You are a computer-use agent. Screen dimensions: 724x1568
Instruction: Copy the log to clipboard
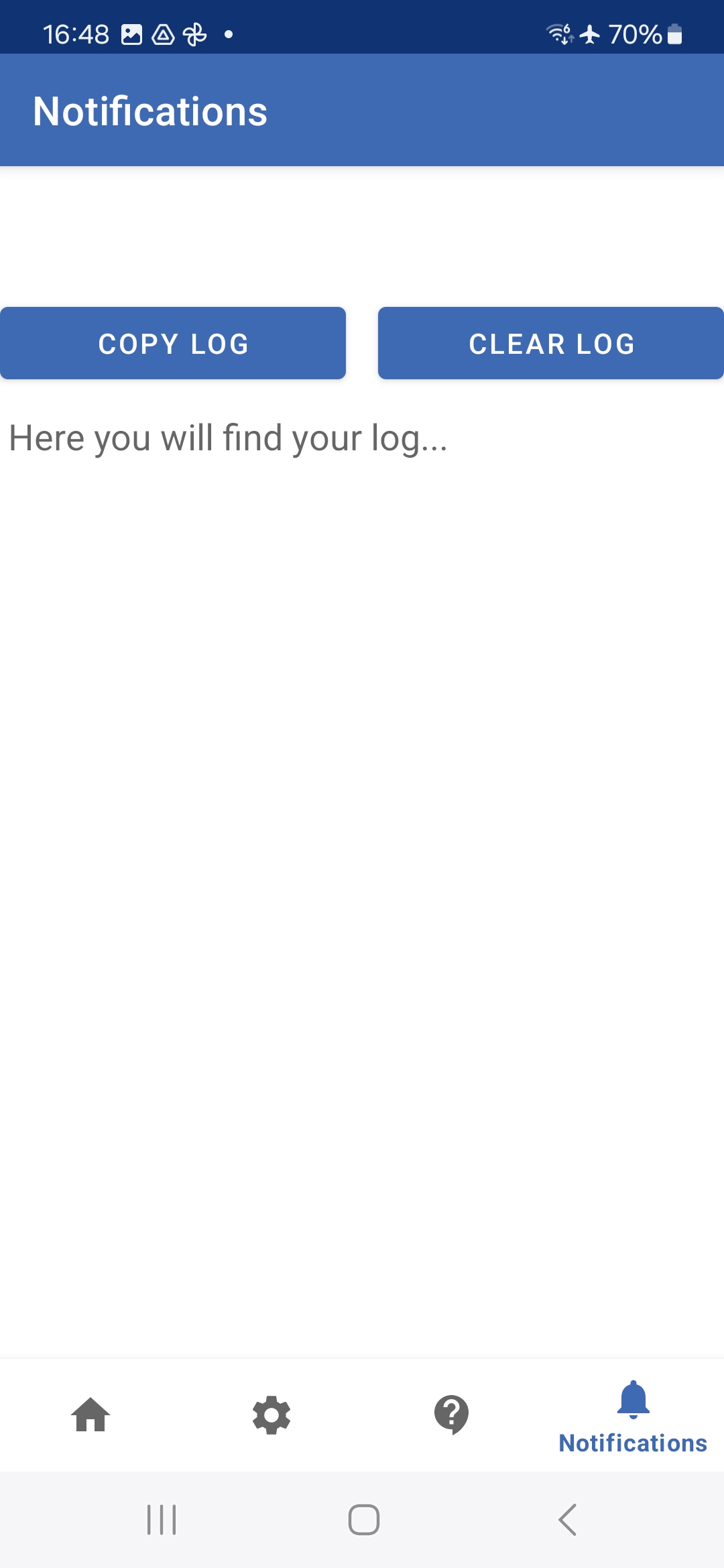coord(173,343)
